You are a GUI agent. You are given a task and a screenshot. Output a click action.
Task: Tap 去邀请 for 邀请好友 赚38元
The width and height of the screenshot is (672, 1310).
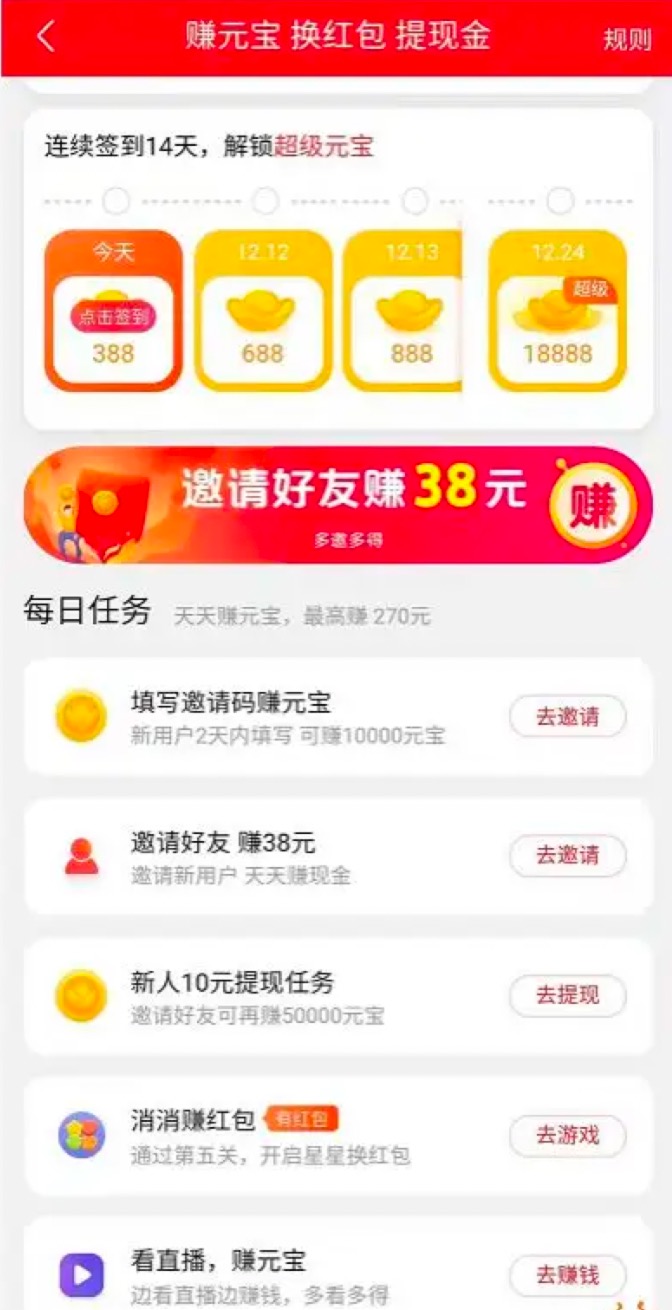567,855
